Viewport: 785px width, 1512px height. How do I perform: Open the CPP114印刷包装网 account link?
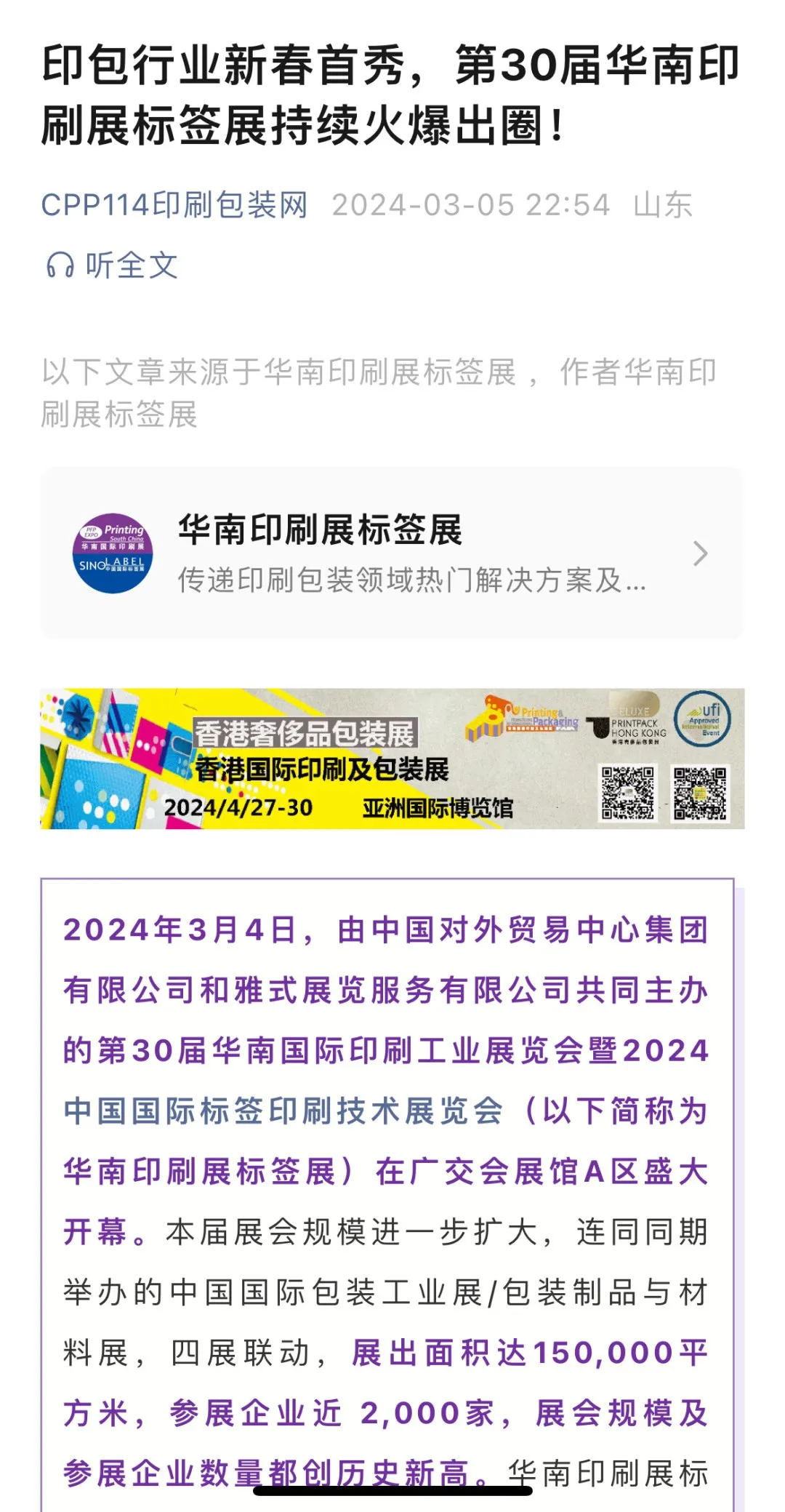click(174, 205)
